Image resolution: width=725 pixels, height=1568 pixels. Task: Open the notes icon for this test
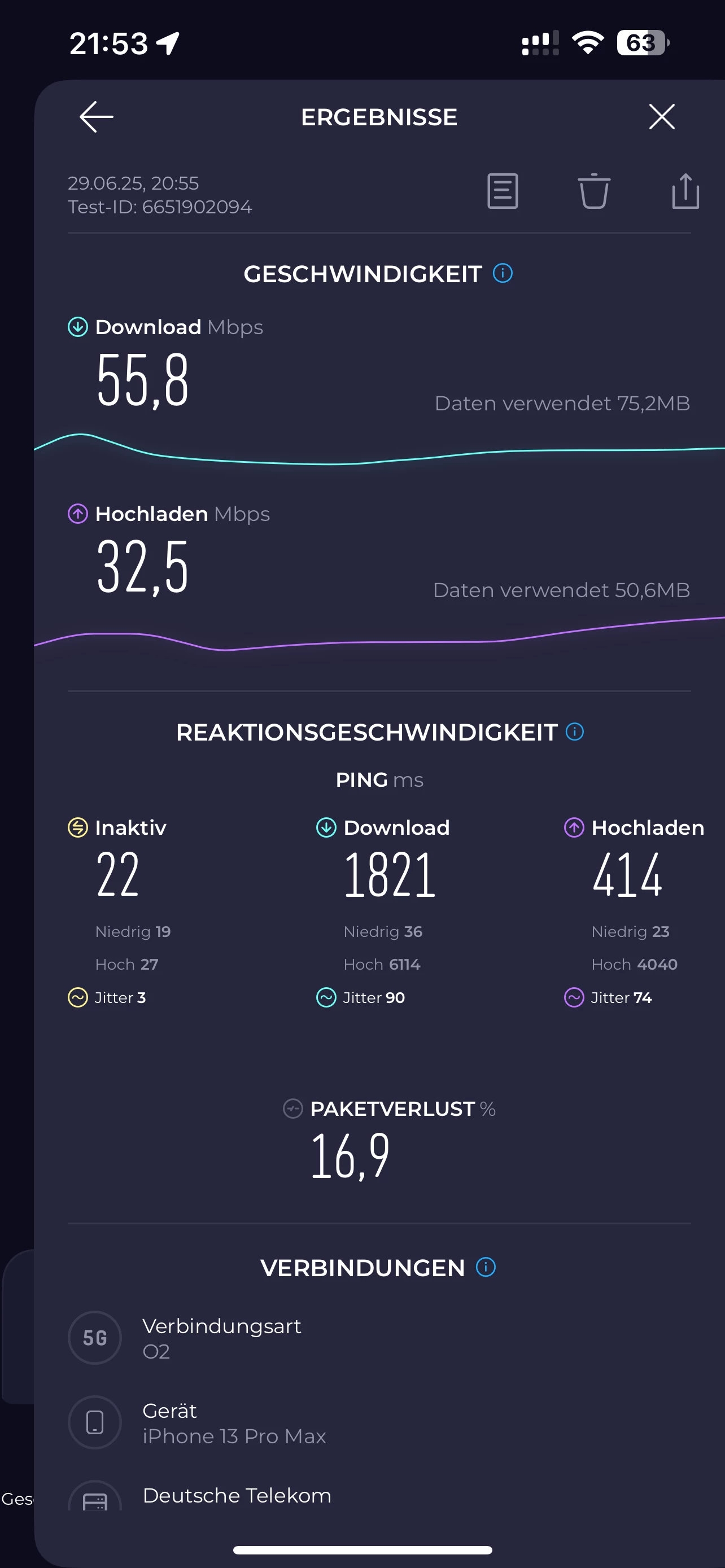[502, 192]
